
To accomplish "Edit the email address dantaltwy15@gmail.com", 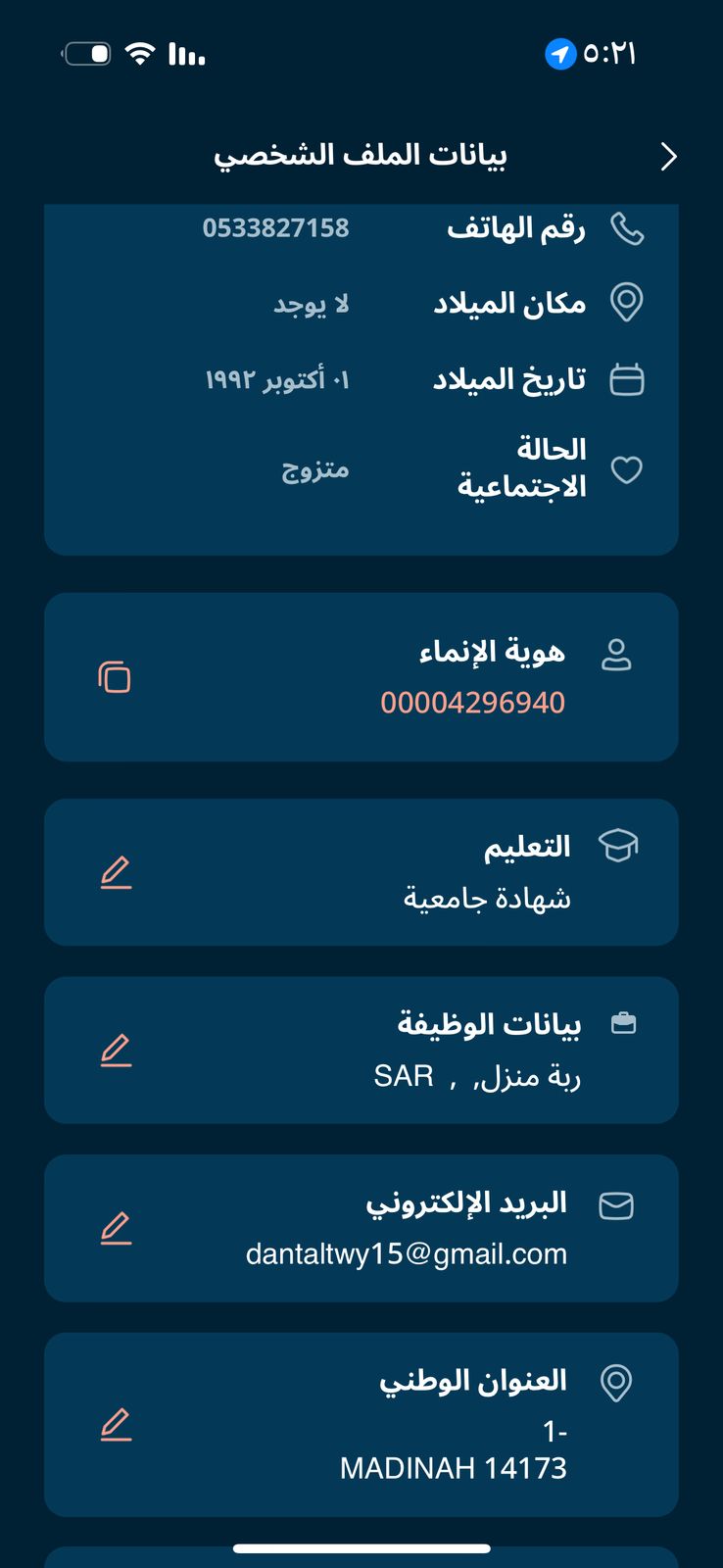I will [x=116, y=1228].
